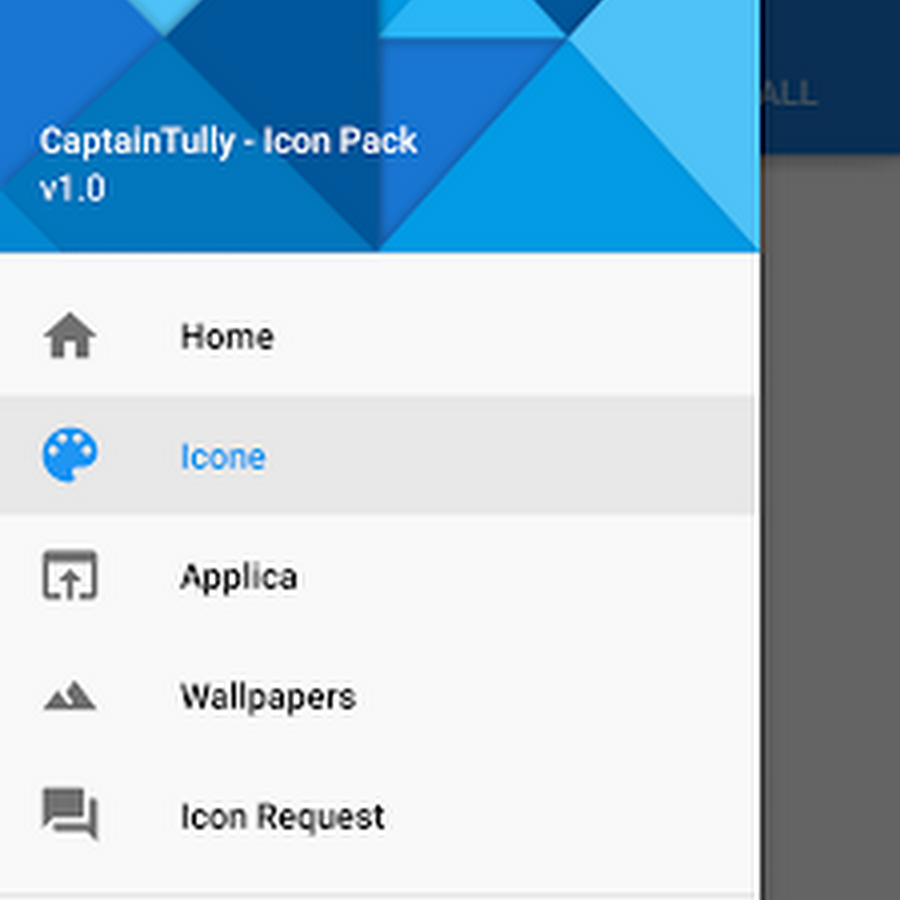Viewport: 900px width, 900px height.
Task: Select the Icone drawer item
Action: [223, 457]
